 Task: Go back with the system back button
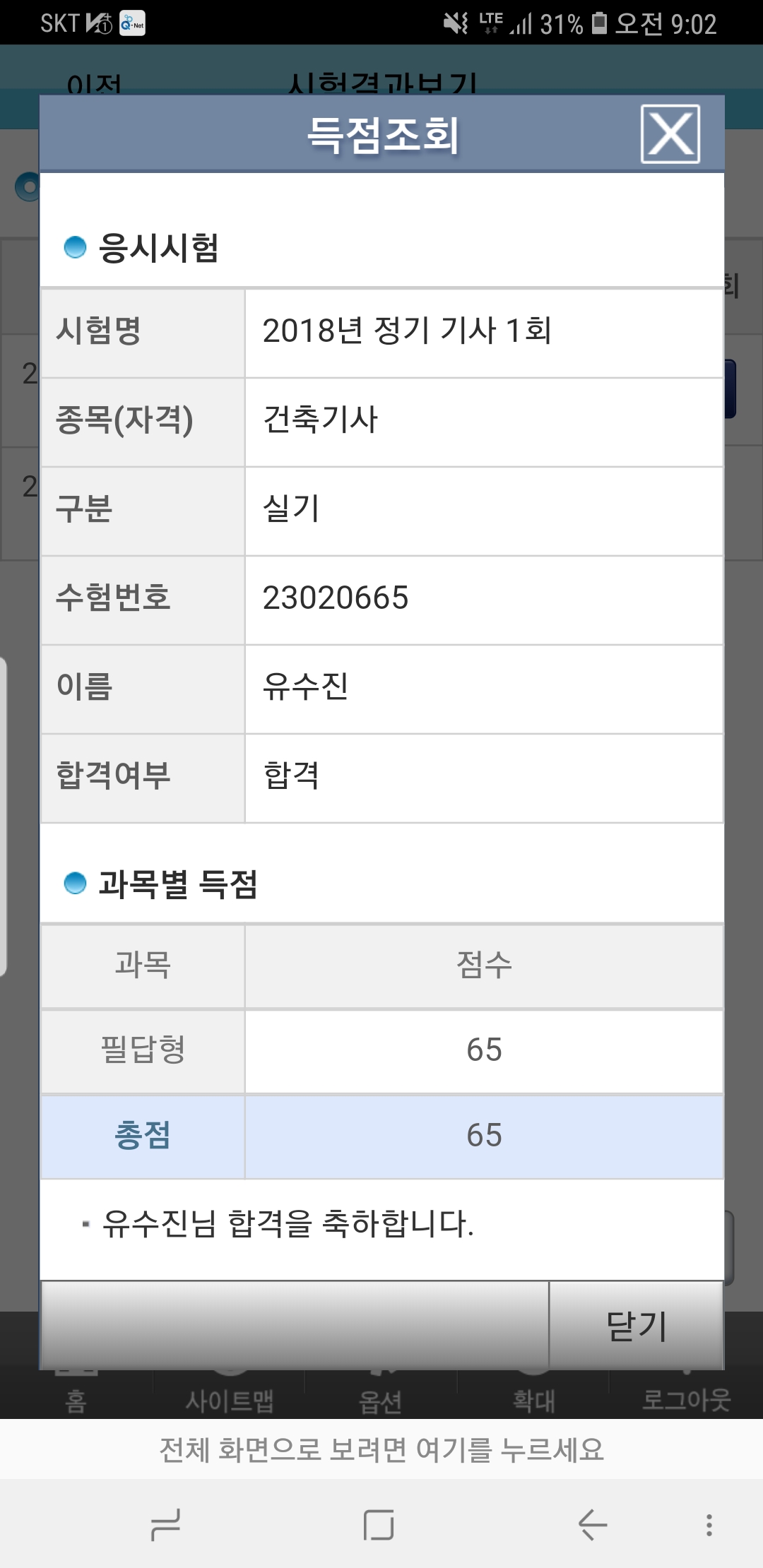point(592,1524)
